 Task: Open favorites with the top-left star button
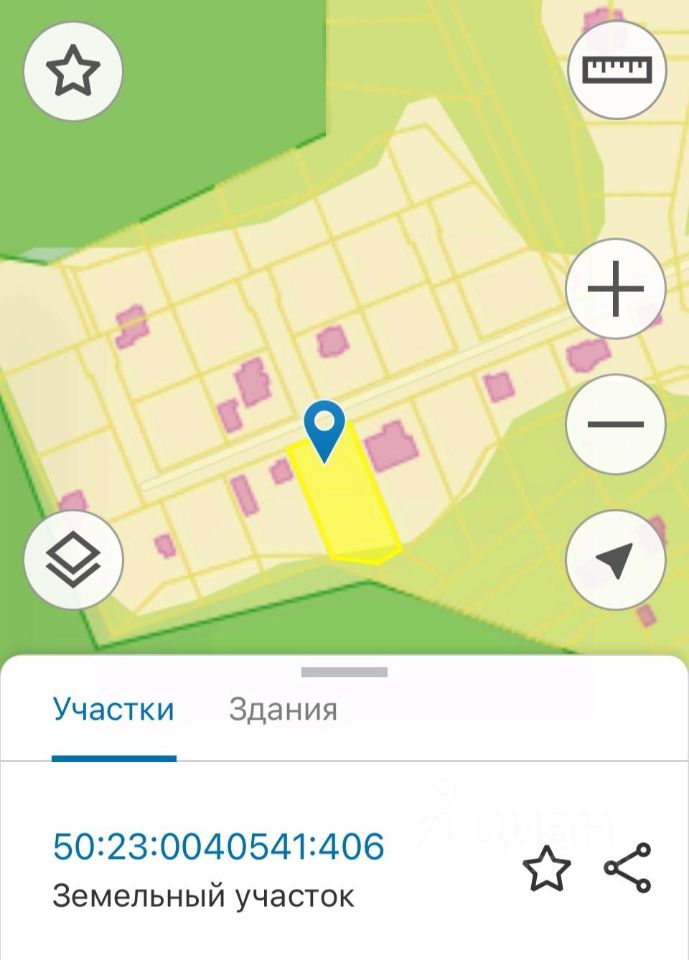click(73, 72)
